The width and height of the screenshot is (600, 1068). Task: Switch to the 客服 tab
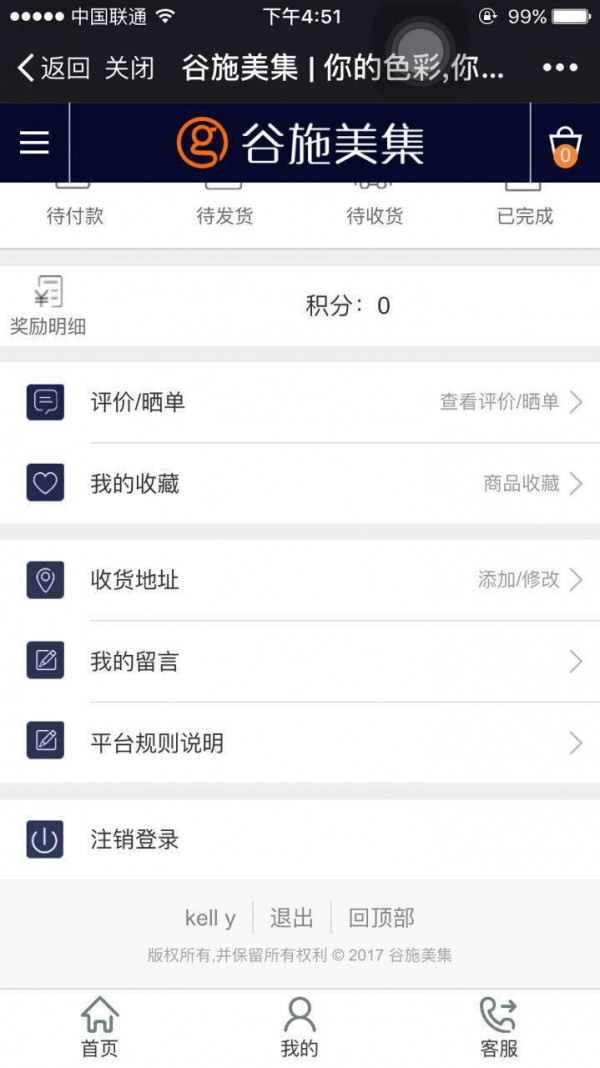click(x=499, y=1028)
